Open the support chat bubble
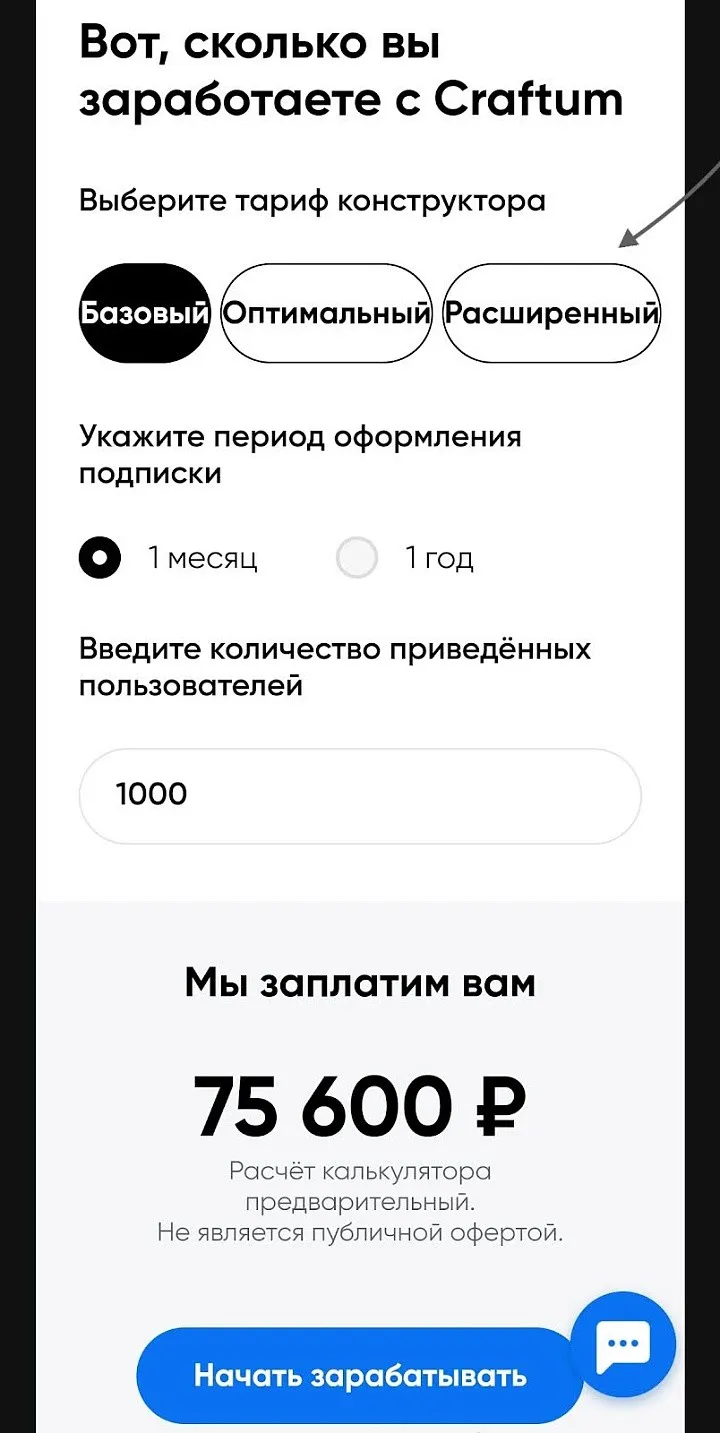This screenshot has width=720, height=1433. 623,1344
